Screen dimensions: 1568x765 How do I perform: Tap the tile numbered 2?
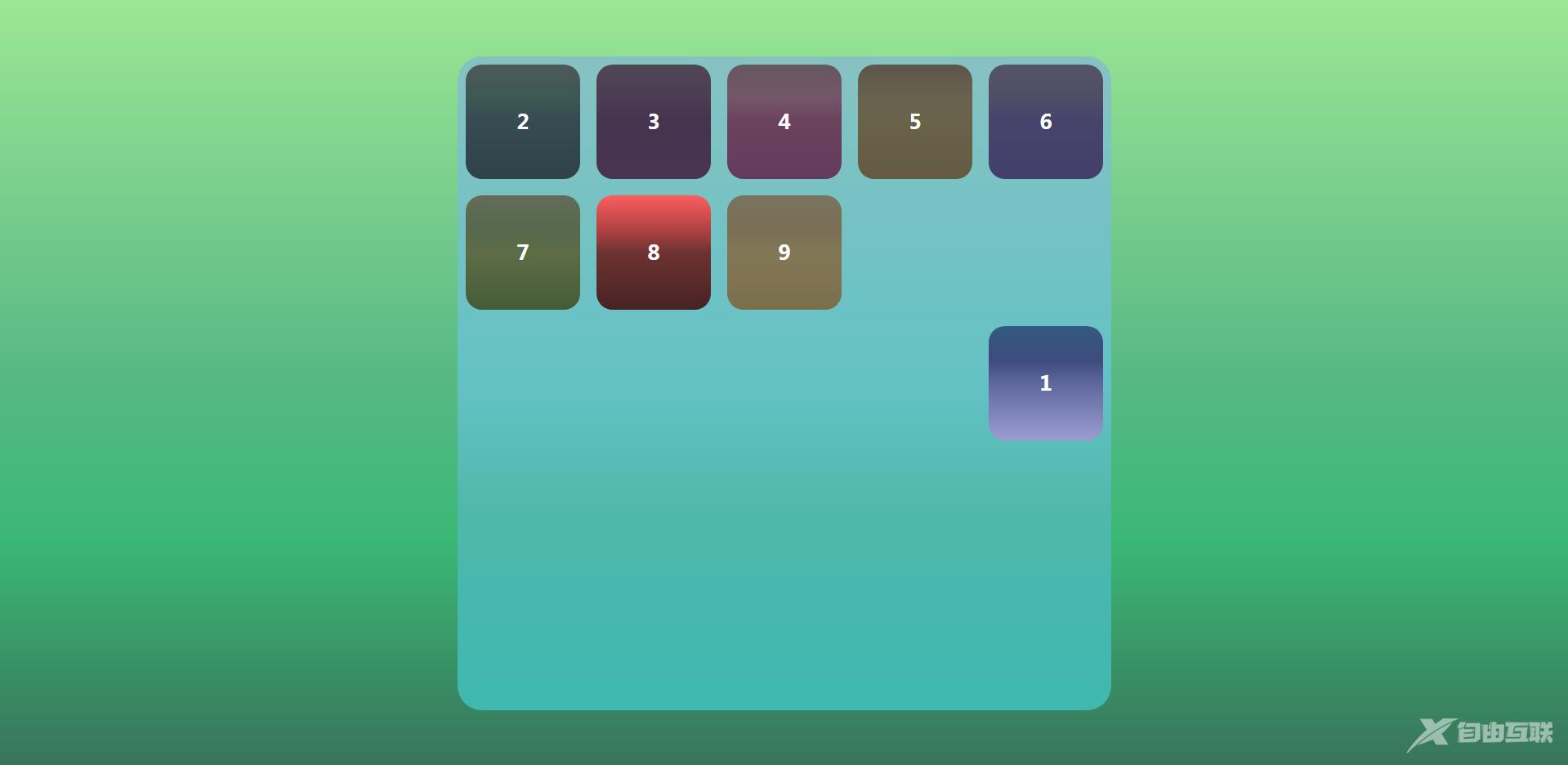click(x=523, y=122)
